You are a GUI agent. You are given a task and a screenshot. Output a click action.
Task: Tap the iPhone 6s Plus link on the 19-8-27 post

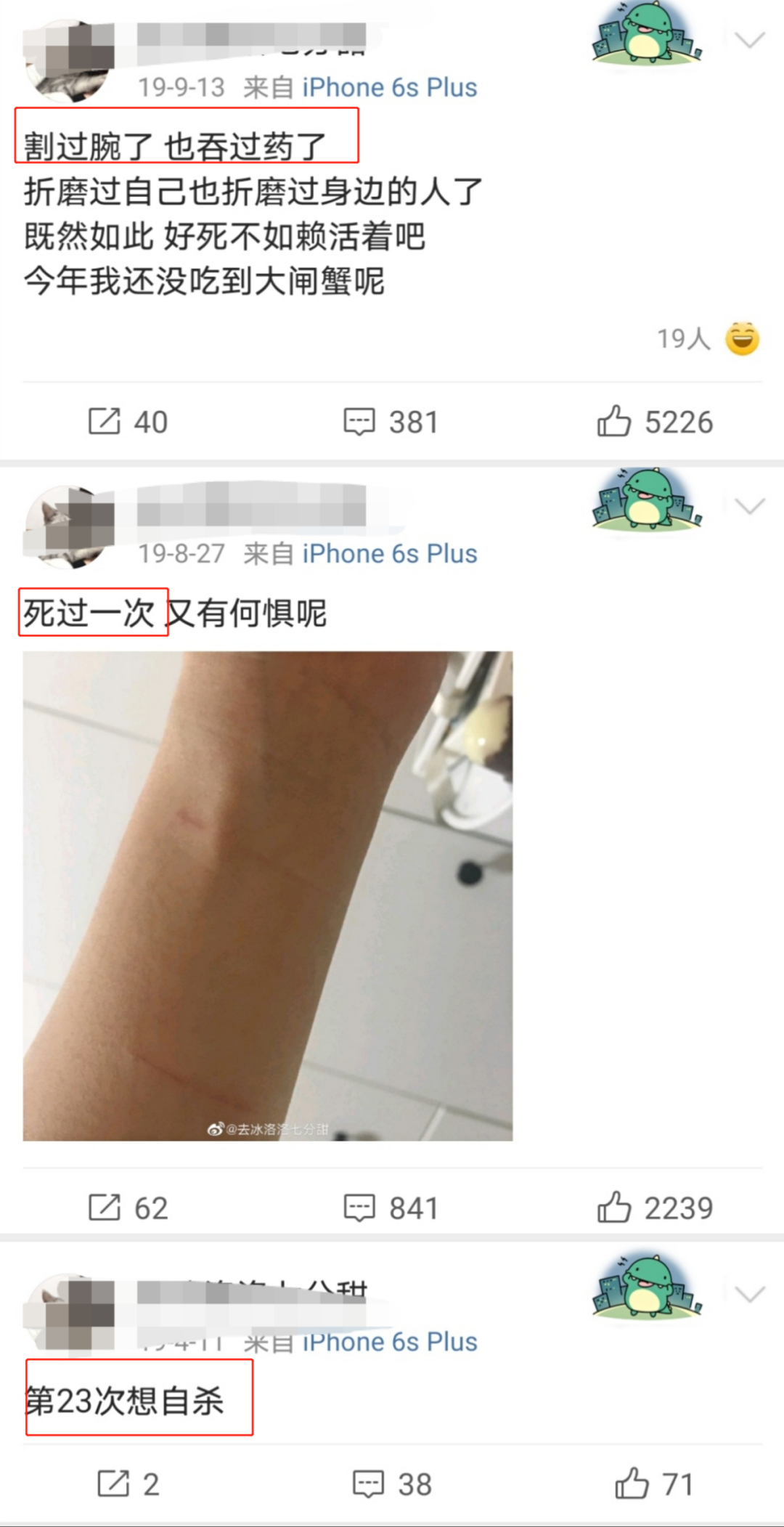(x=389, y=554)
